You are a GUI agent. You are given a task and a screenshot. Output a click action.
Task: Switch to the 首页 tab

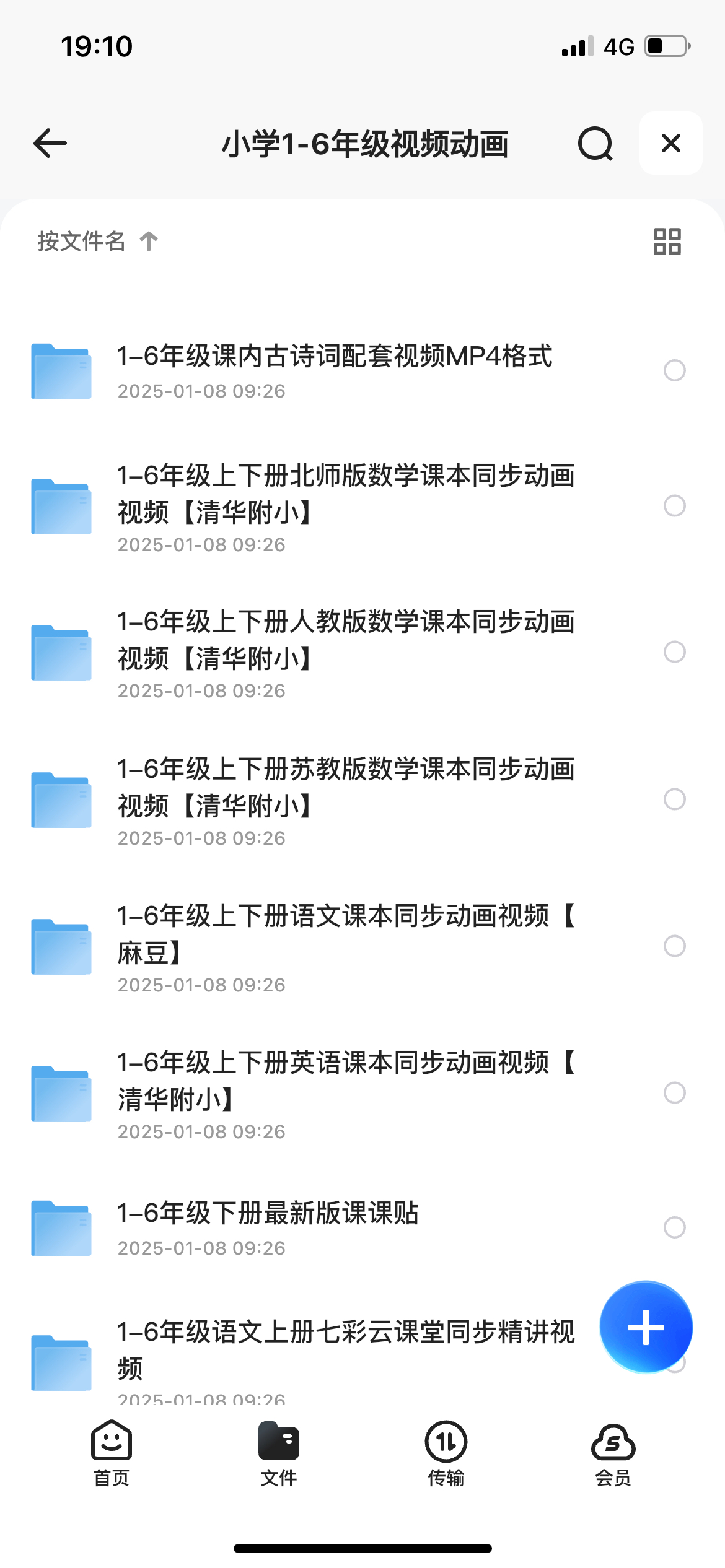pos(112,1453)
